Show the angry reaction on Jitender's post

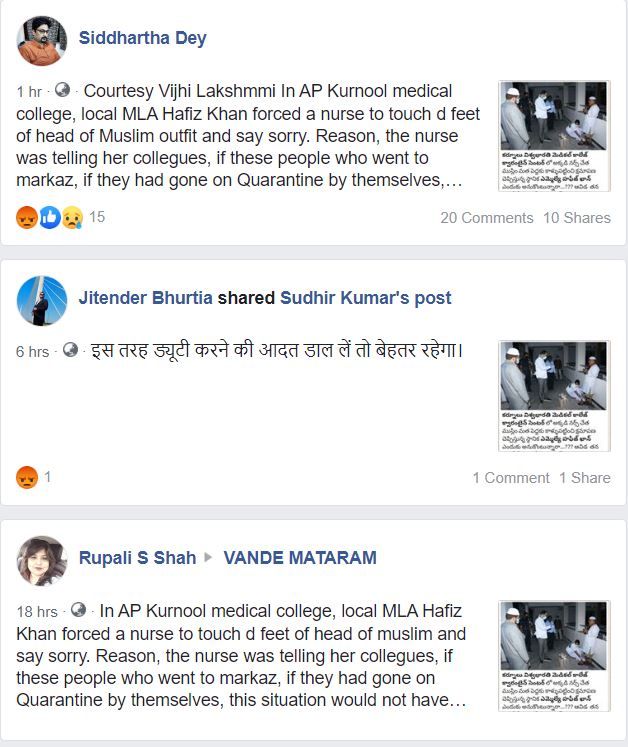[x=27, y=478]
